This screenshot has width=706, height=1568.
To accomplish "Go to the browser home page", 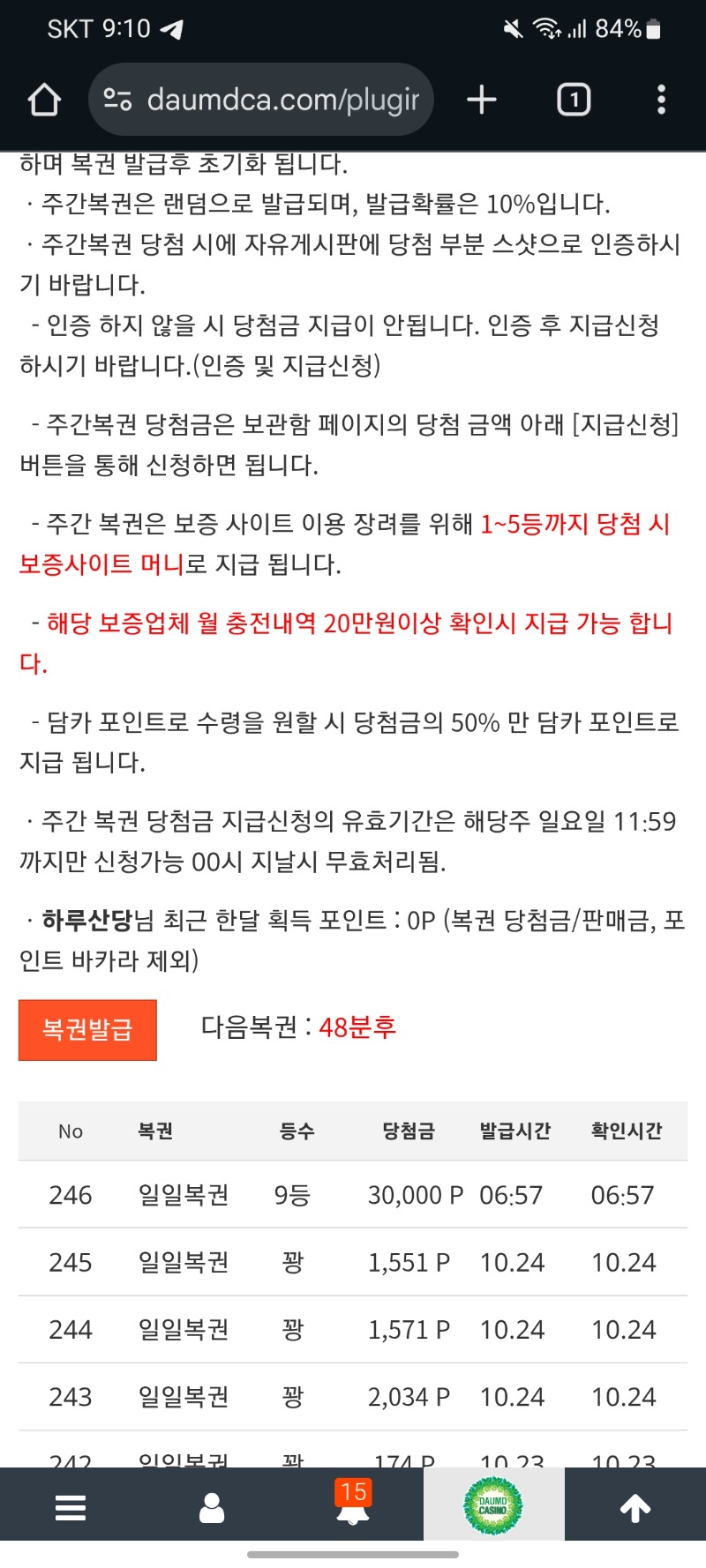I will pos(44,100).
